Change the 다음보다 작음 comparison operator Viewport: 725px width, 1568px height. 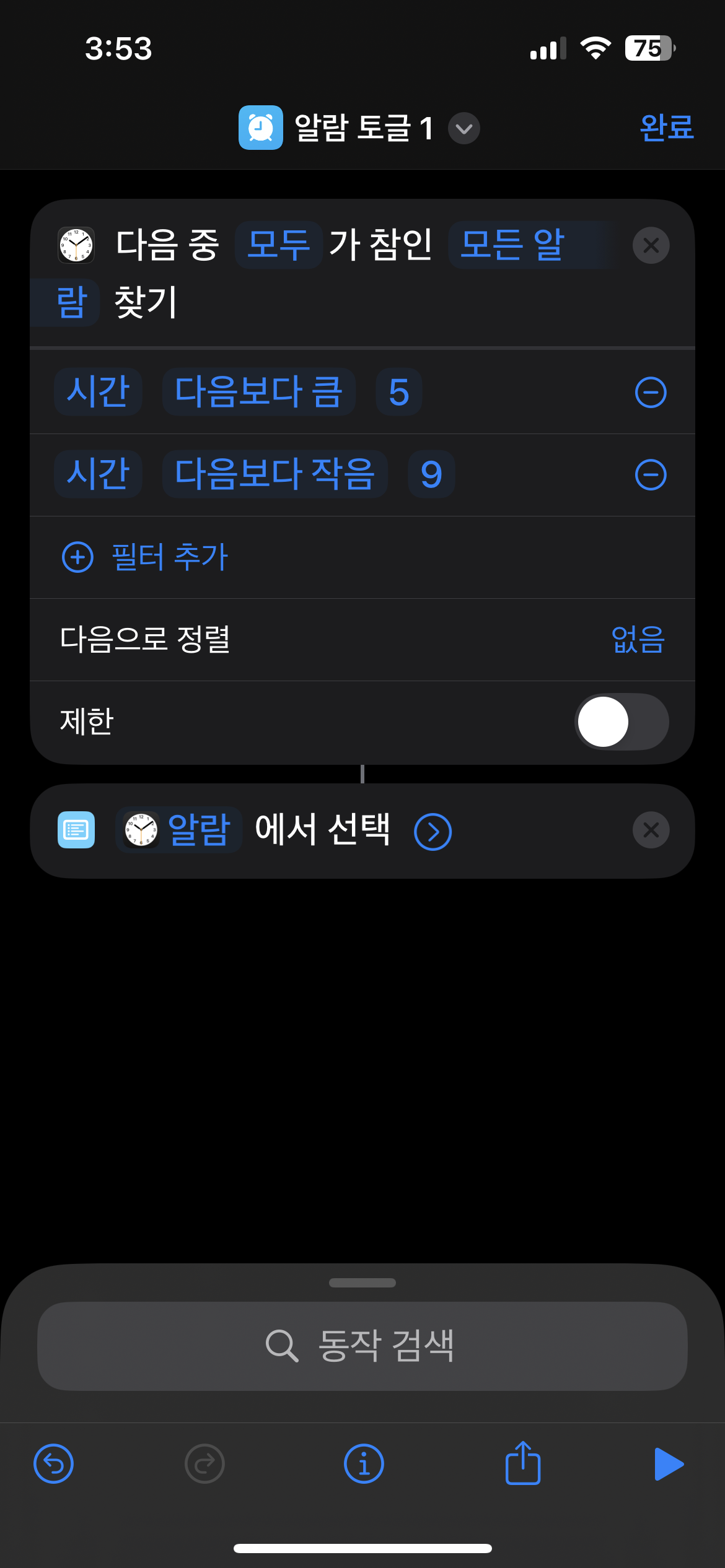tap(275, 474)
